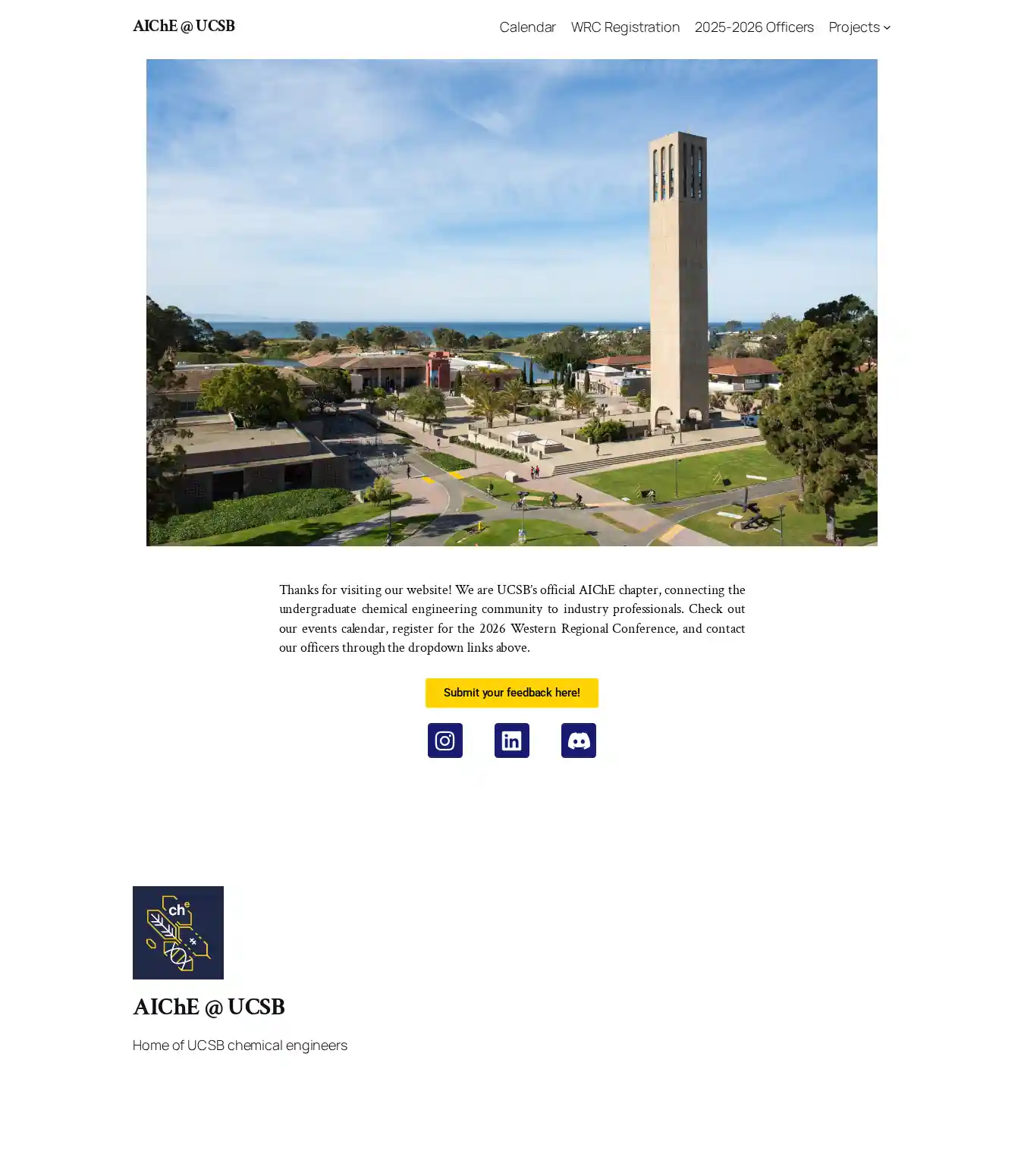Join the Discord server icon
This screenshot has width=1024, height=1176.
[x=579, y=741]
